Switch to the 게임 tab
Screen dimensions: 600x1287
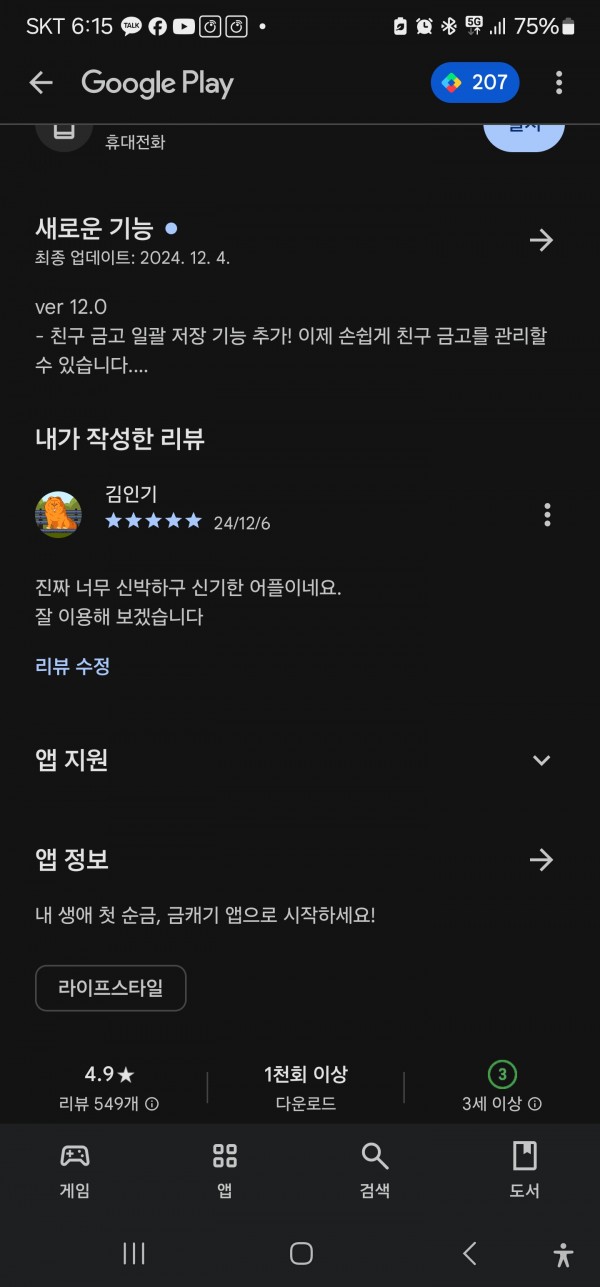tap(75, 1170)
